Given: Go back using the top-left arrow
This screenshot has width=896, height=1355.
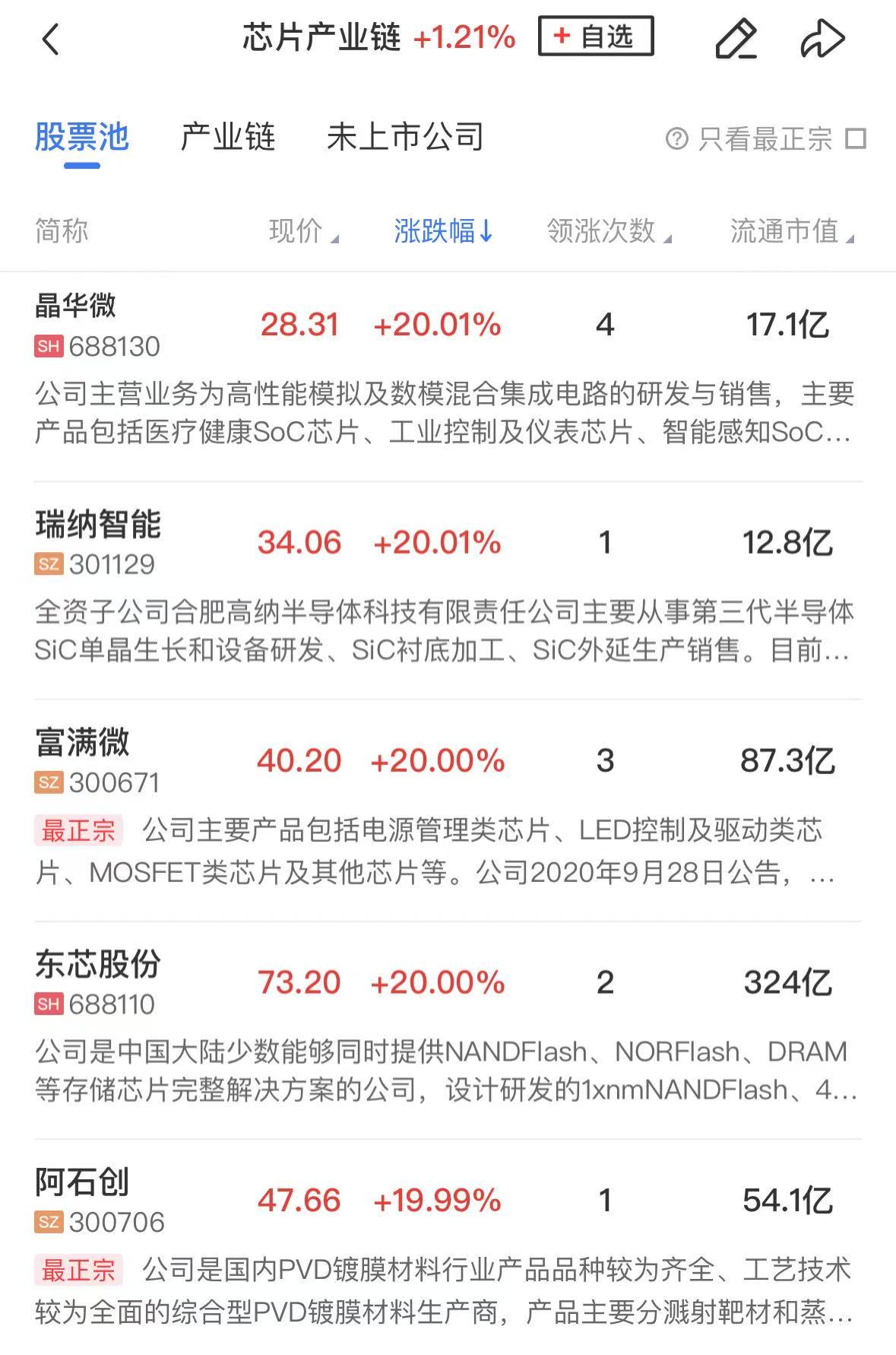Looking at the screenshot, I should 51,40.
